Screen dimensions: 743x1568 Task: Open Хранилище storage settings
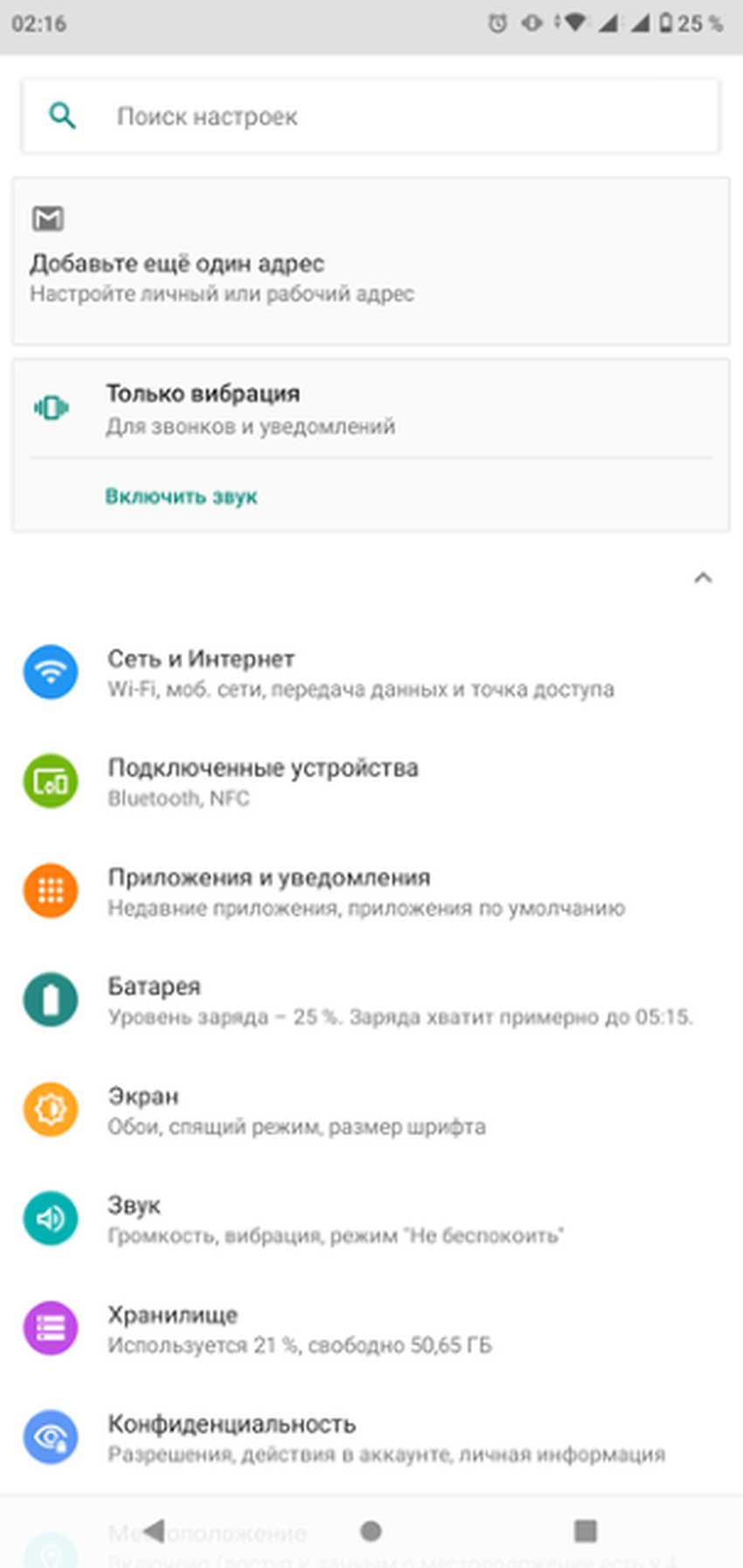(x=299, y=1328)
